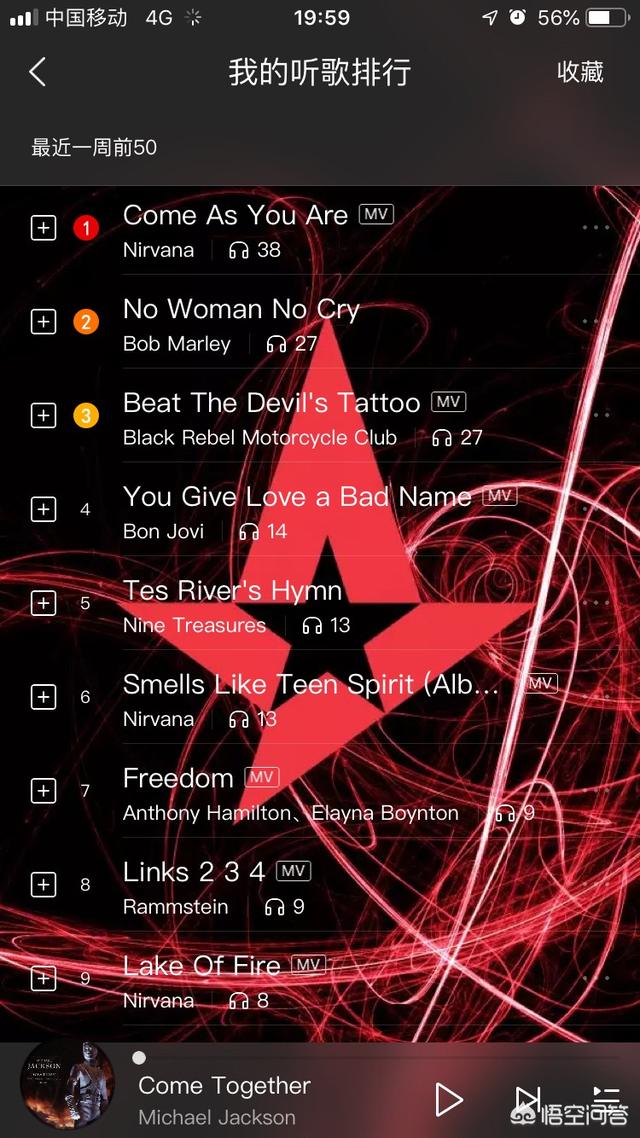Tap 收藏 to save this ranking
The width and height of the screenshot is (640, 1138).
(x=580, y=72)
